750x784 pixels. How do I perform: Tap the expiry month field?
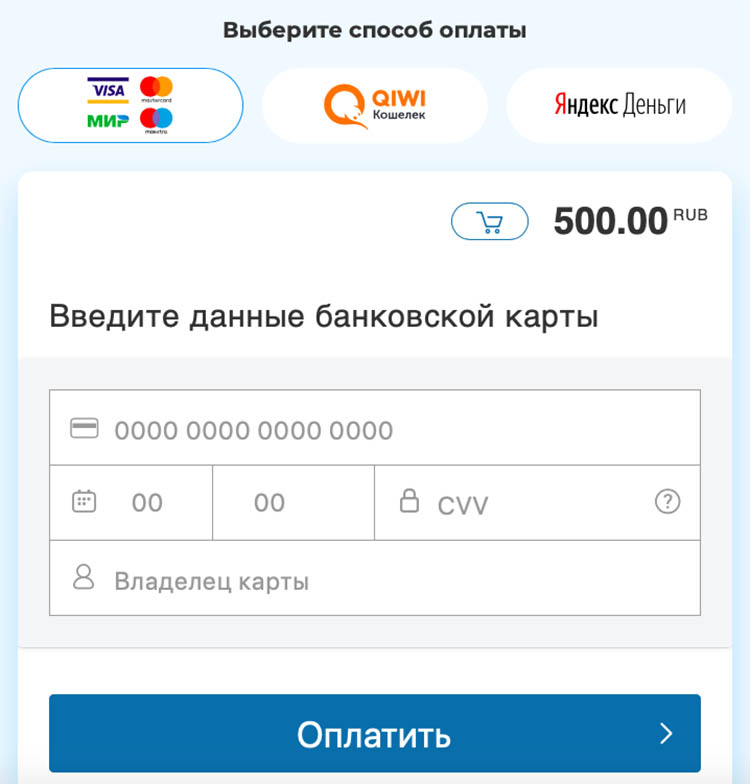tap(147, 503)
